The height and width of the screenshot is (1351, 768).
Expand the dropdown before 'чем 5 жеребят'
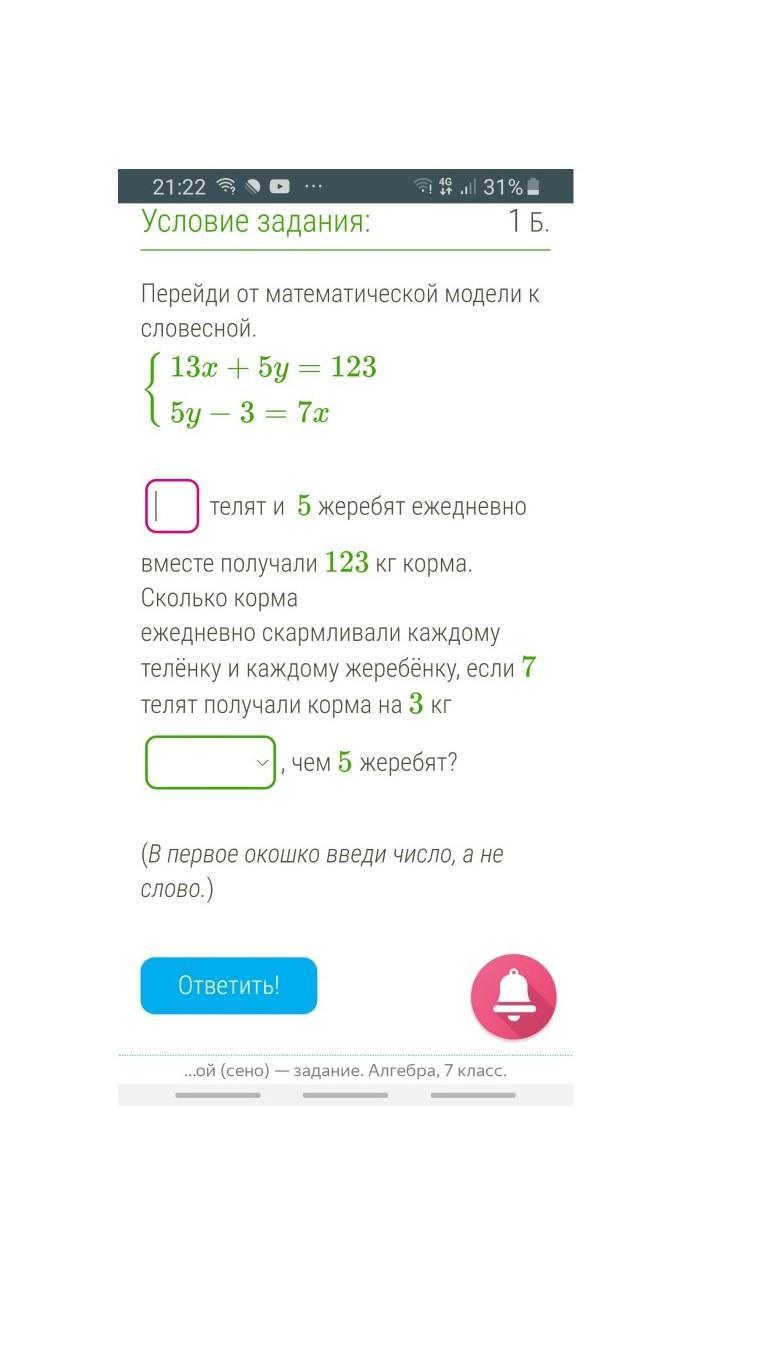pos(210,763)
